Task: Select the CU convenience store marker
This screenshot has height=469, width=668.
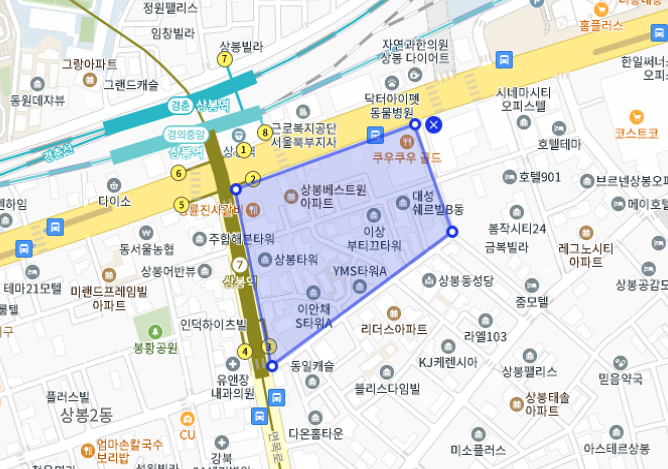Action: click(x=187, y=418)
